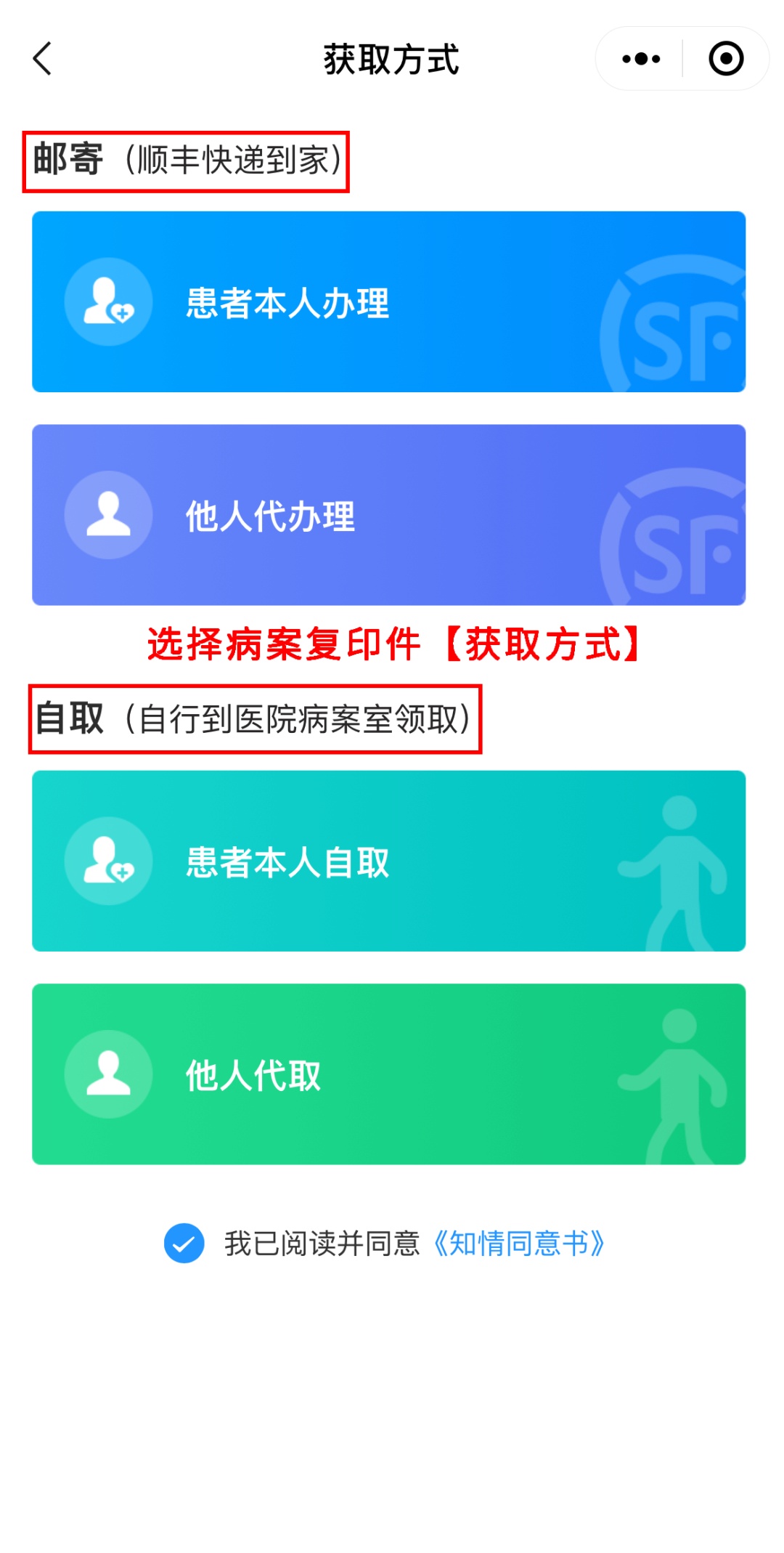The width and height of the screenshot is (784, 1553).
Task: Uncheck the 我已阅读并同意 checkbox
Action: point(184,1243)
